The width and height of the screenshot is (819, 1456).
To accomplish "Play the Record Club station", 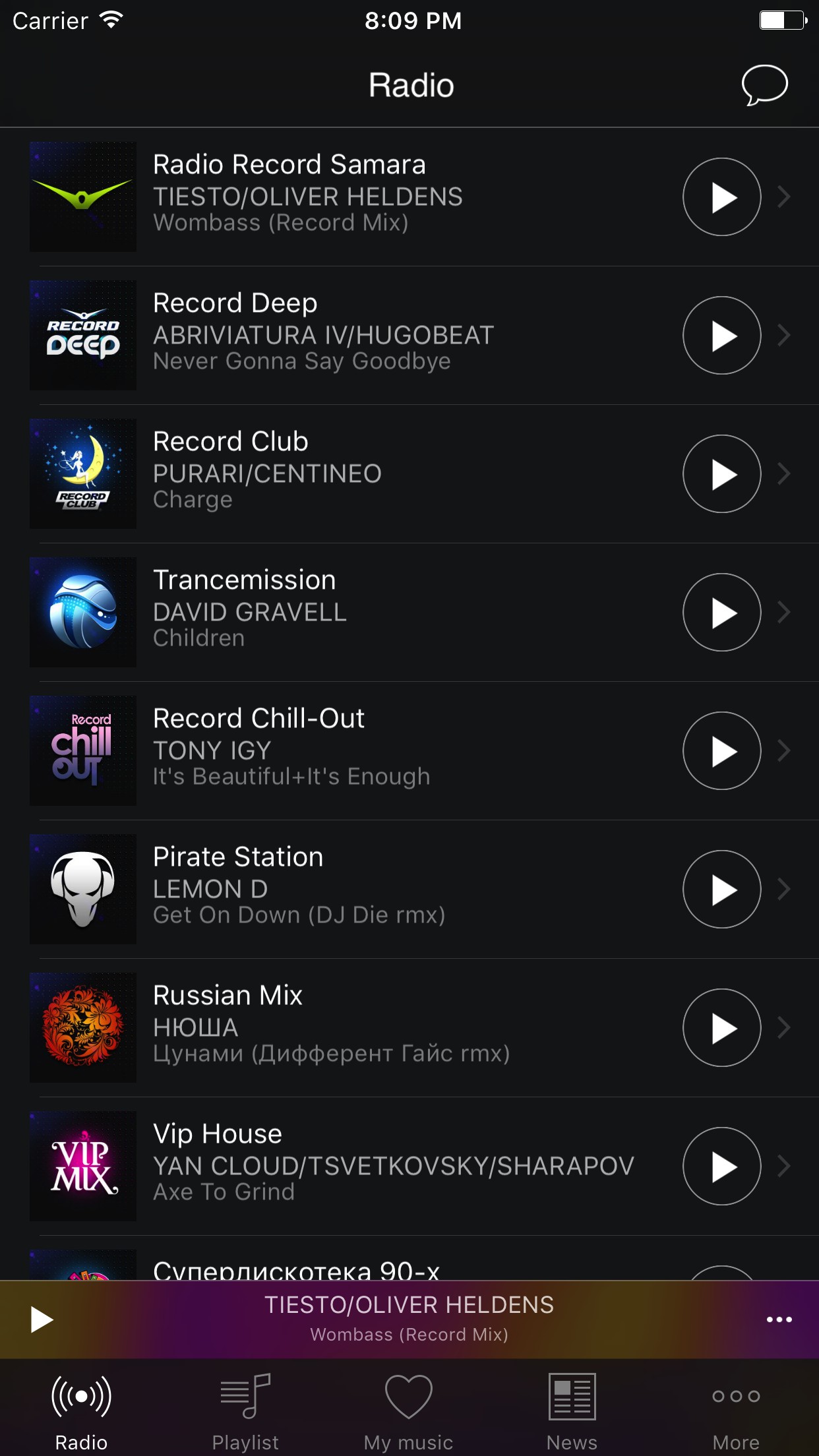I will (x=721, y=473).
